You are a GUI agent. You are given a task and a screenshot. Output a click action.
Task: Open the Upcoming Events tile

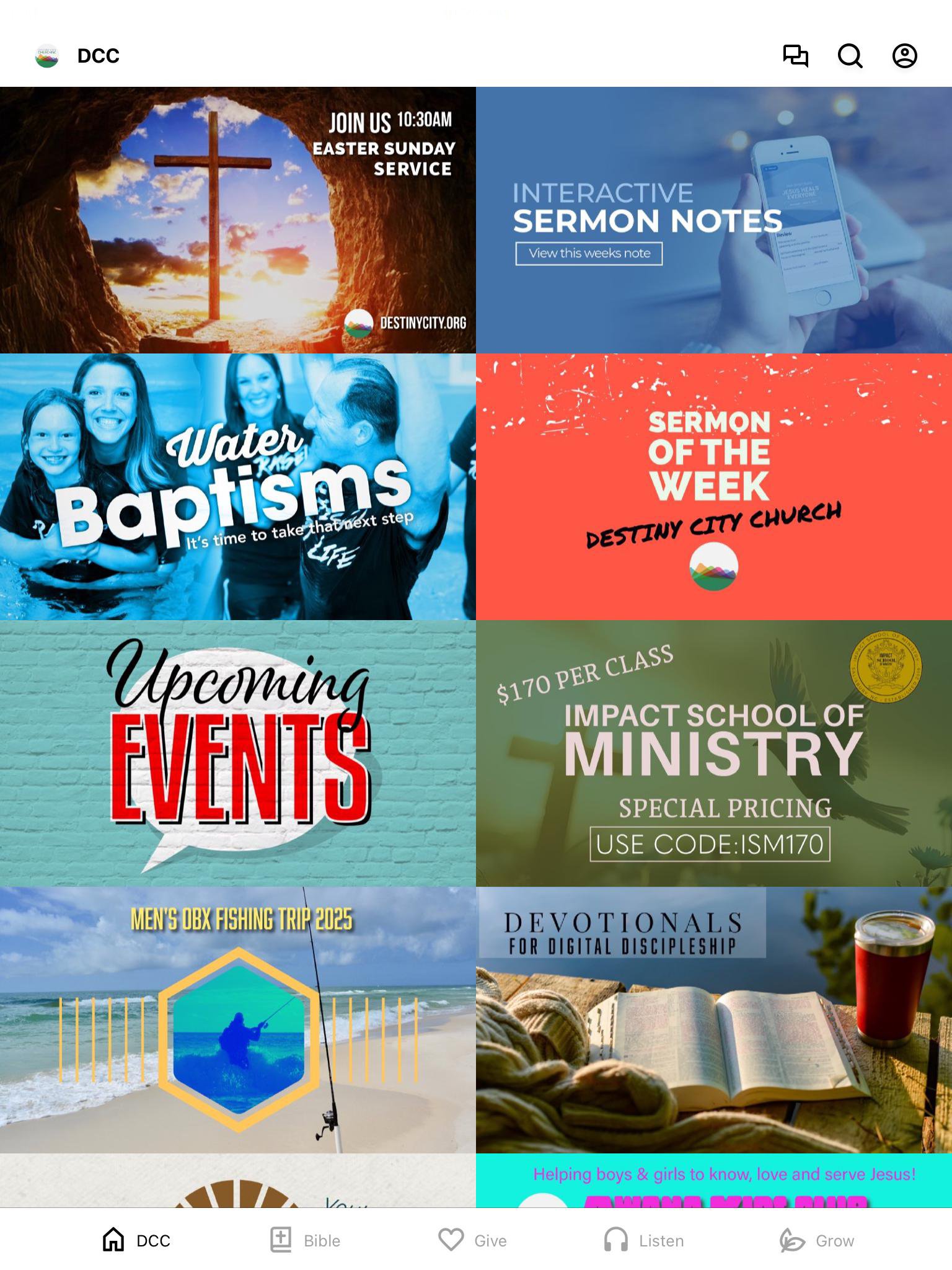tap(238, 753)
